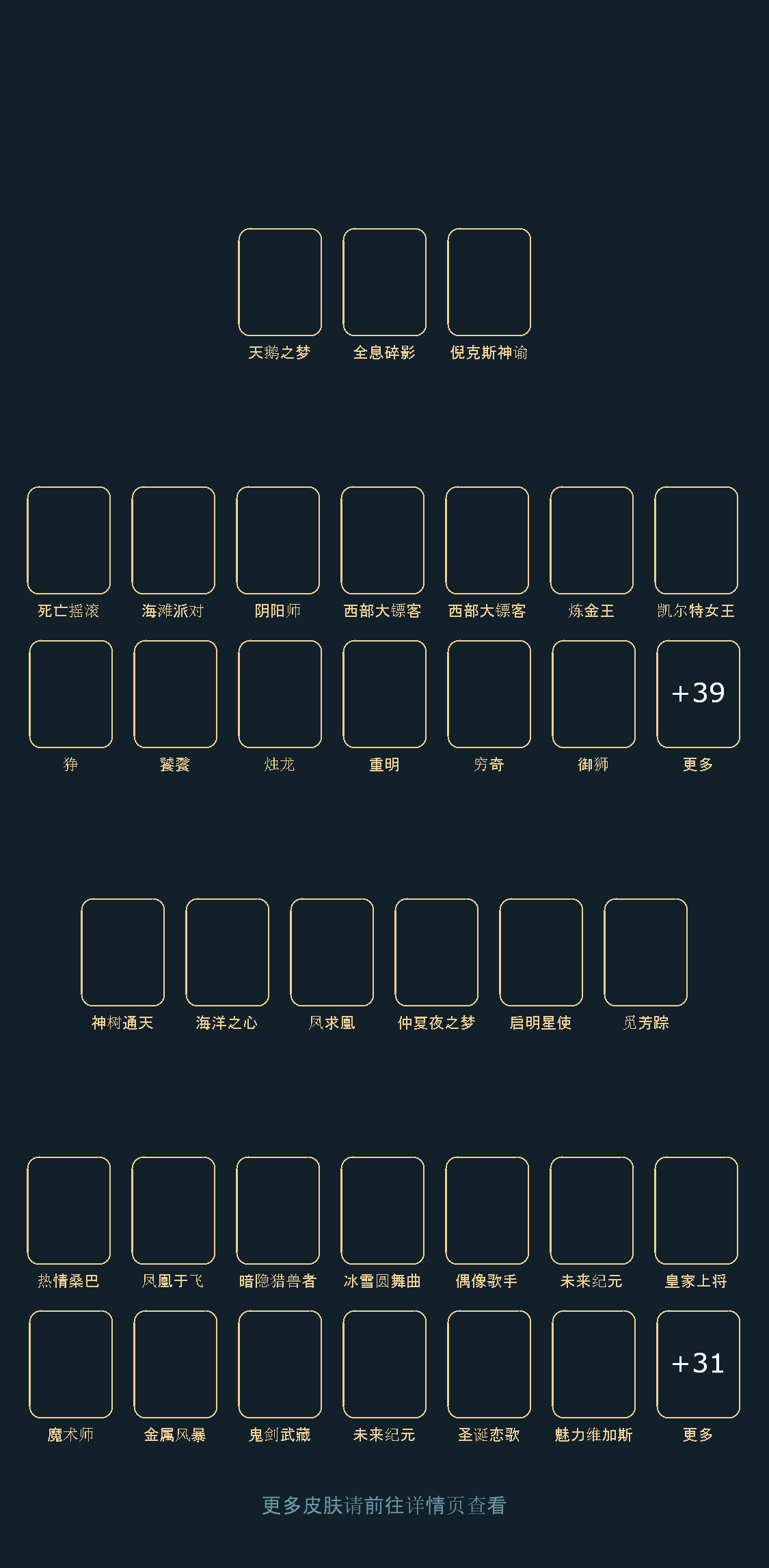Select the 饕餮 skin card
Image resolution: width=769 pixels, height=1568 pixels.
click(x=175, y=694)
